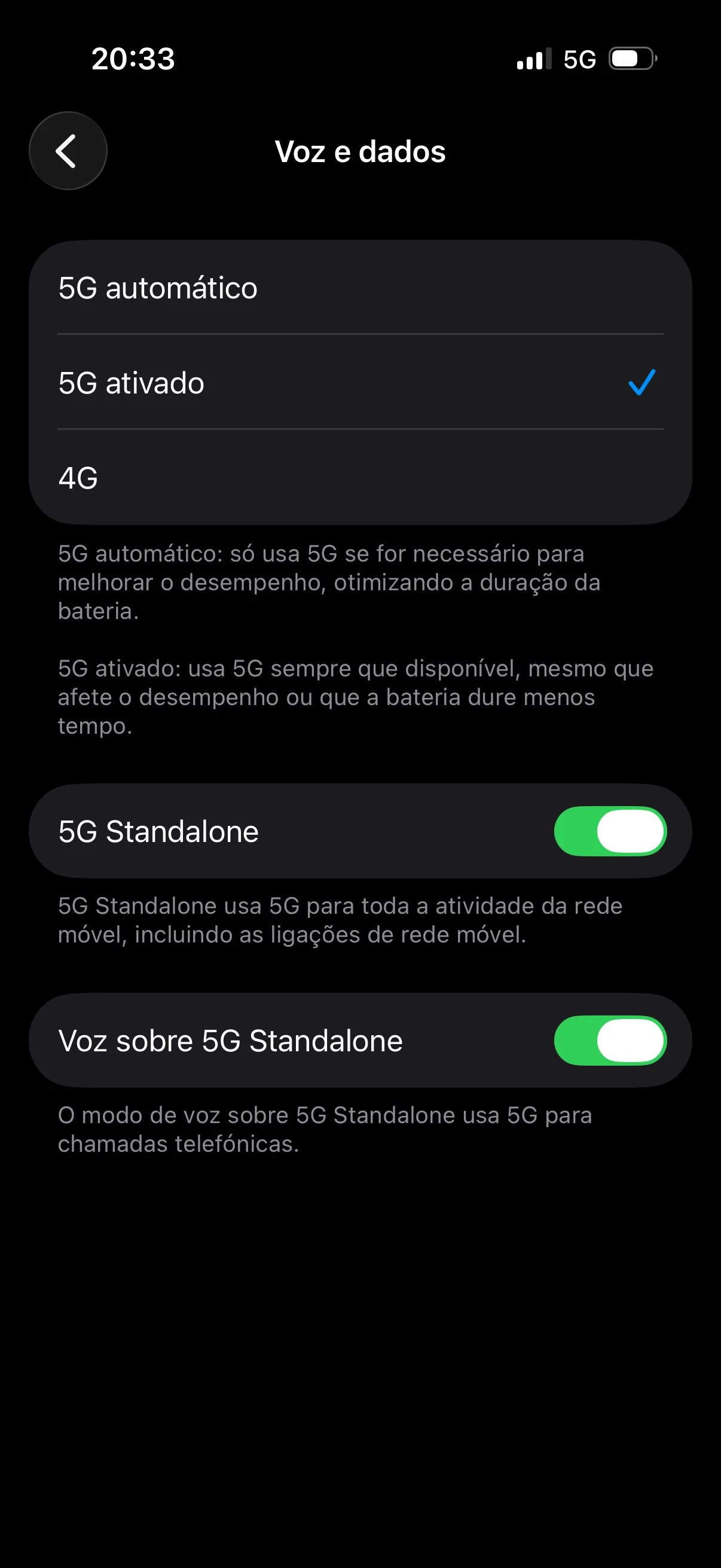Select the 5G automático option
Screen dimensions: 721x1568
tap(359, 288)
